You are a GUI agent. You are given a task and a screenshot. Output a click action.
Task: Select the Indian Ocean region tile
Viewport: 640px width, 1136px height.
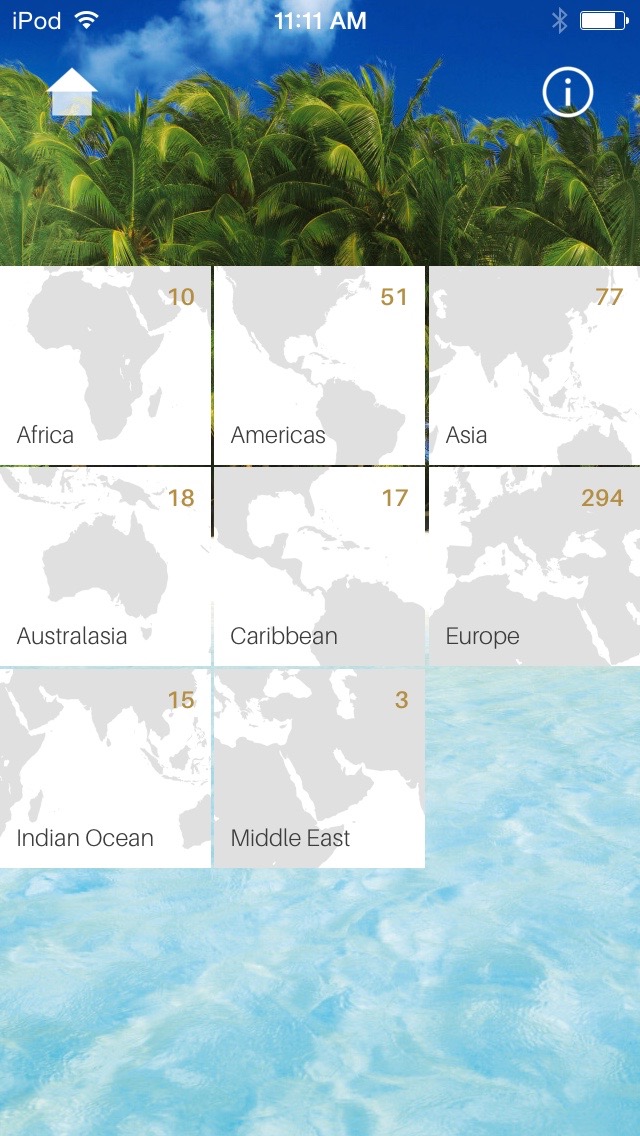coord(105,768)
